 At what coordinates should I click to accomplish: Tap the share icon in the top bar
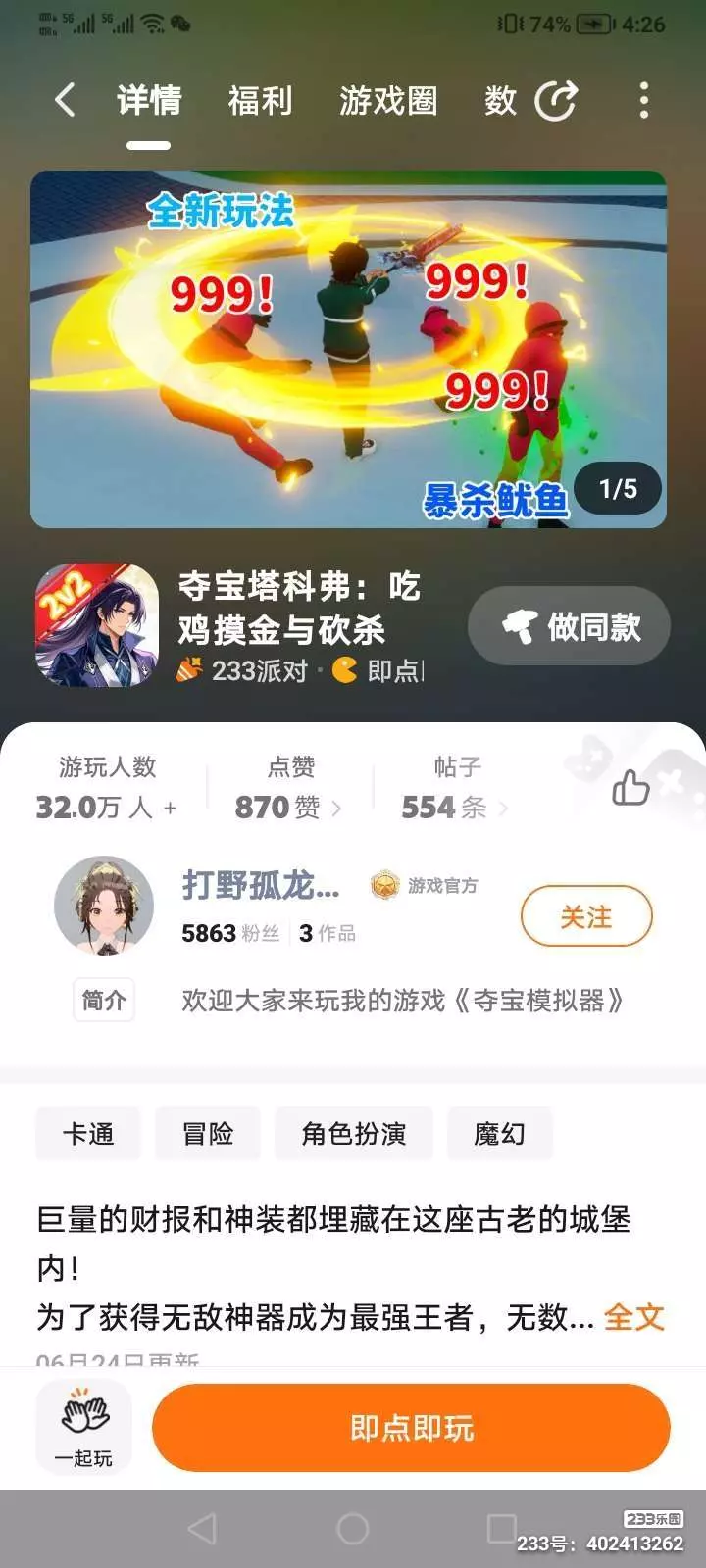click(556, 100)
